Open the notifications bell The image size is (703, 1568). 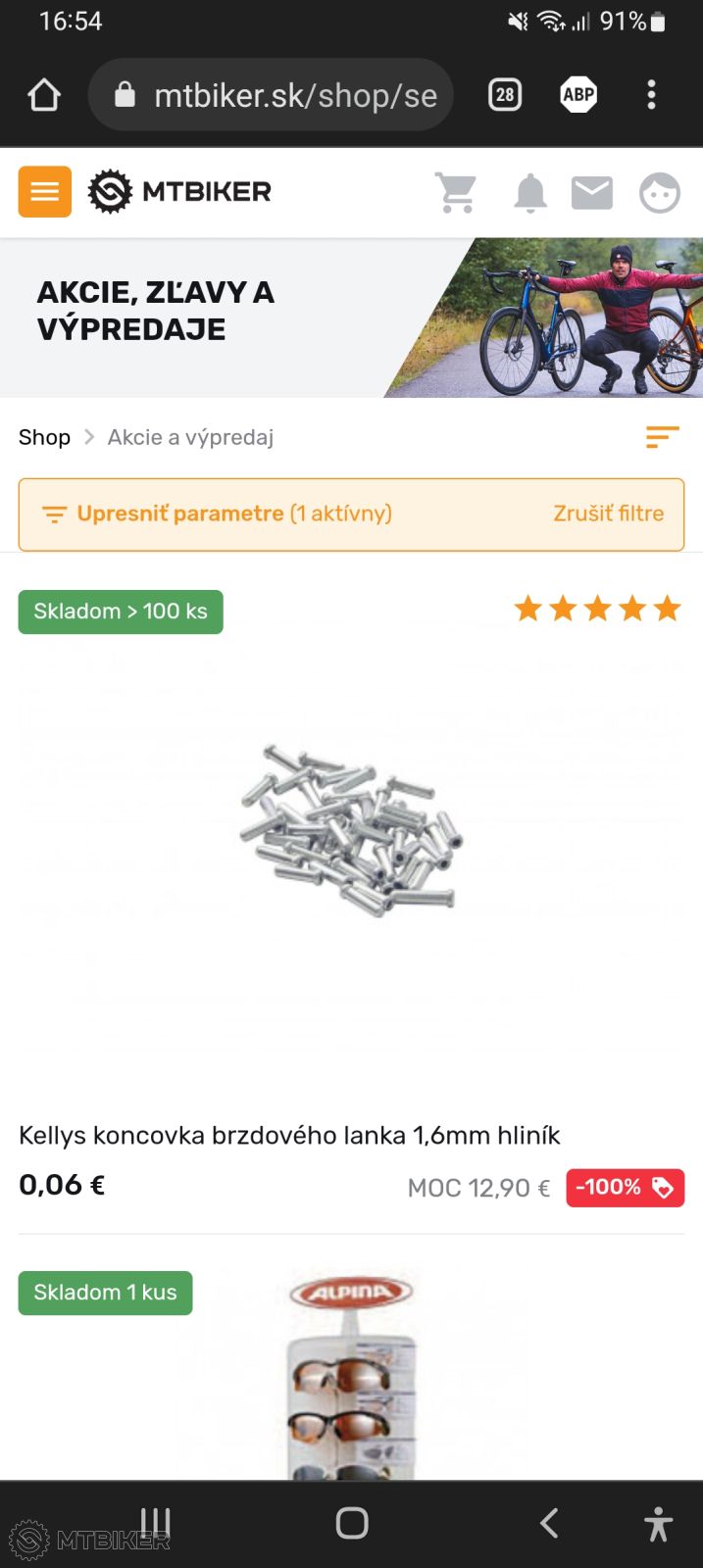[529, 193]
